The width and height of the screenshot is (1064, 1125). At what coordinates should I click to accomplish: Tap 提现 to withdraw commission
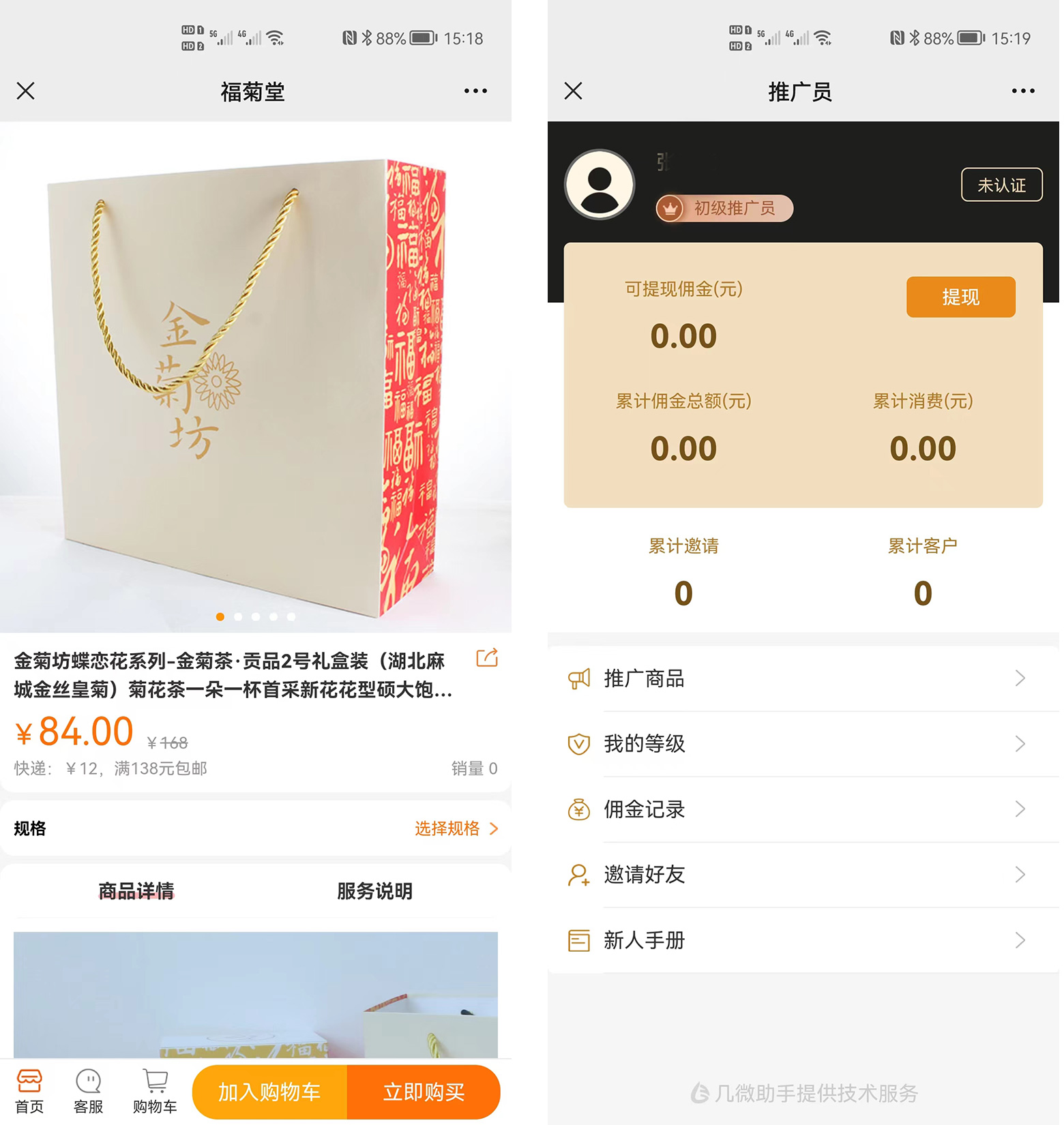[960, 297]
